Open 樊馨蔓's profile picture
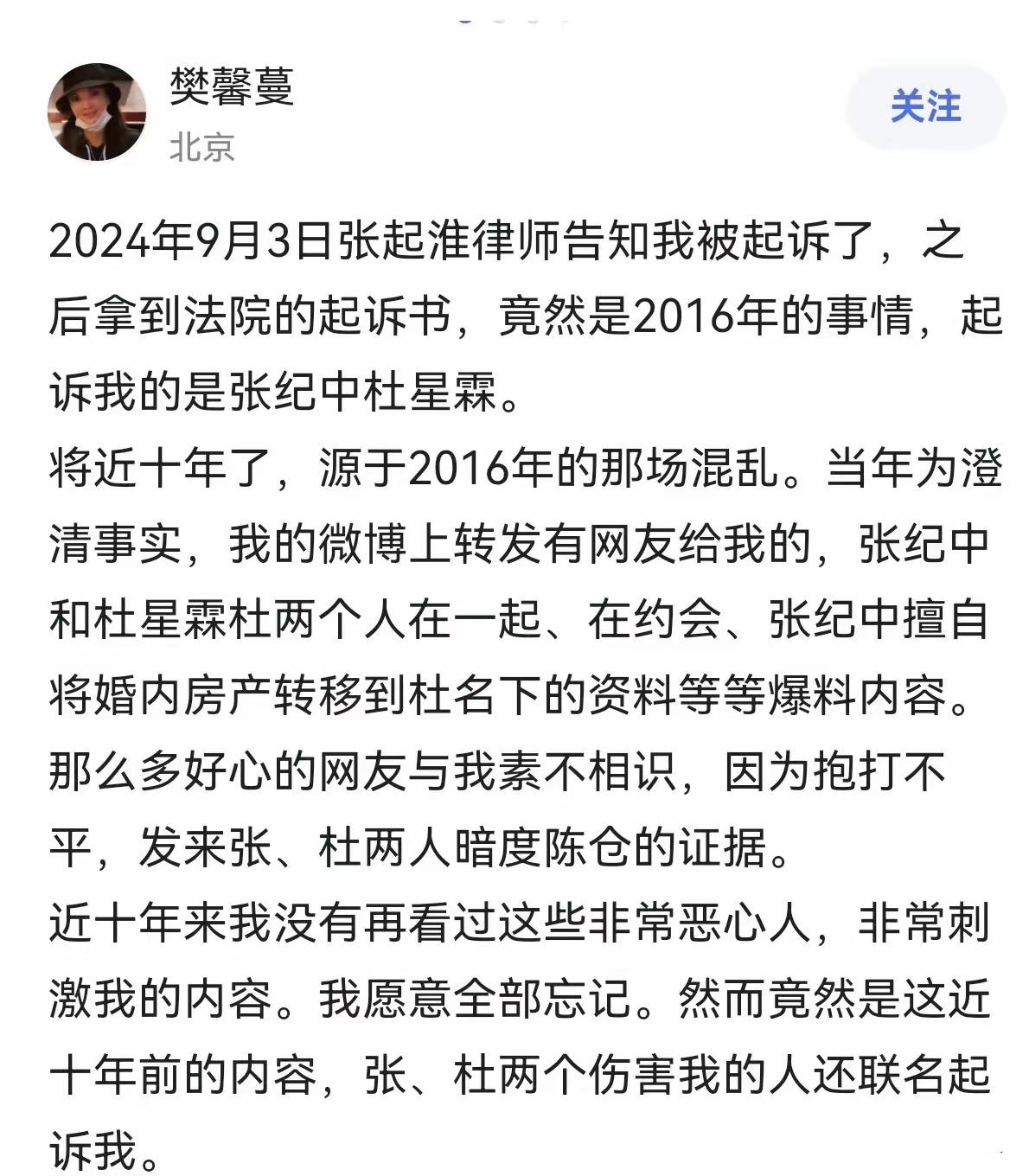This screenshot has height=1176, width=1029. point(96,112)
